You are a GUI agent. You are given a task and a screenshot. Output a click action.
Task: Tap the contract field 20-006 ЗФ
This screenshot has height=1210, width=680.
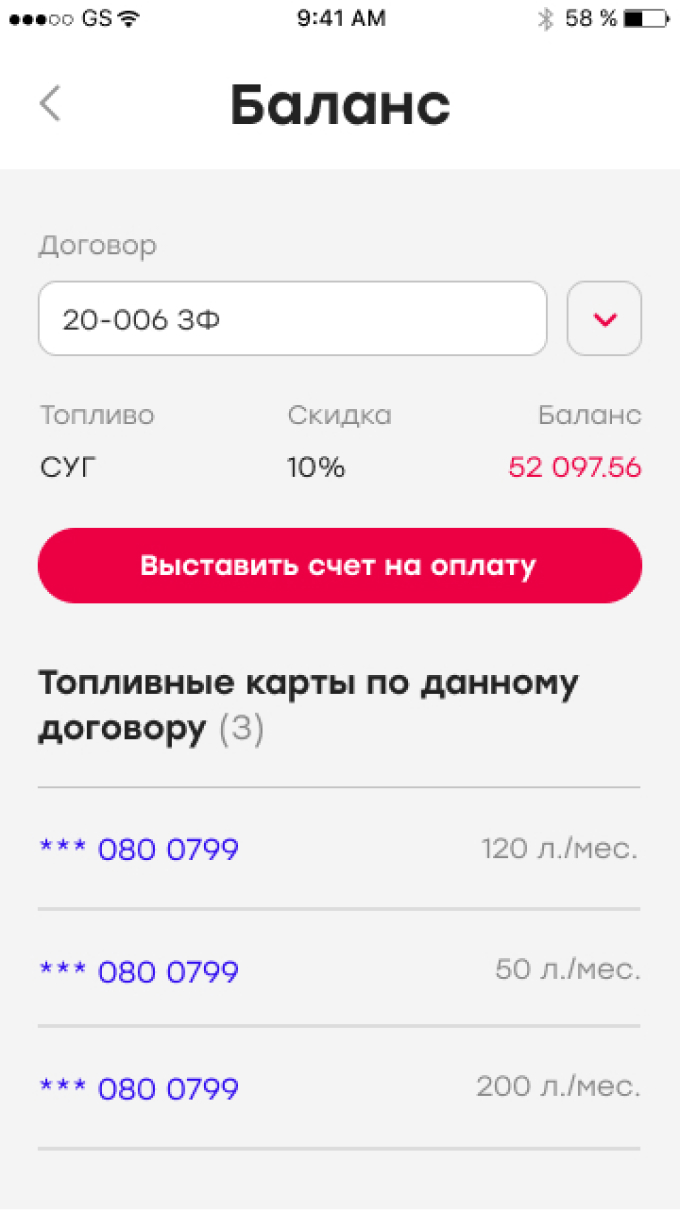click(292, 319)
